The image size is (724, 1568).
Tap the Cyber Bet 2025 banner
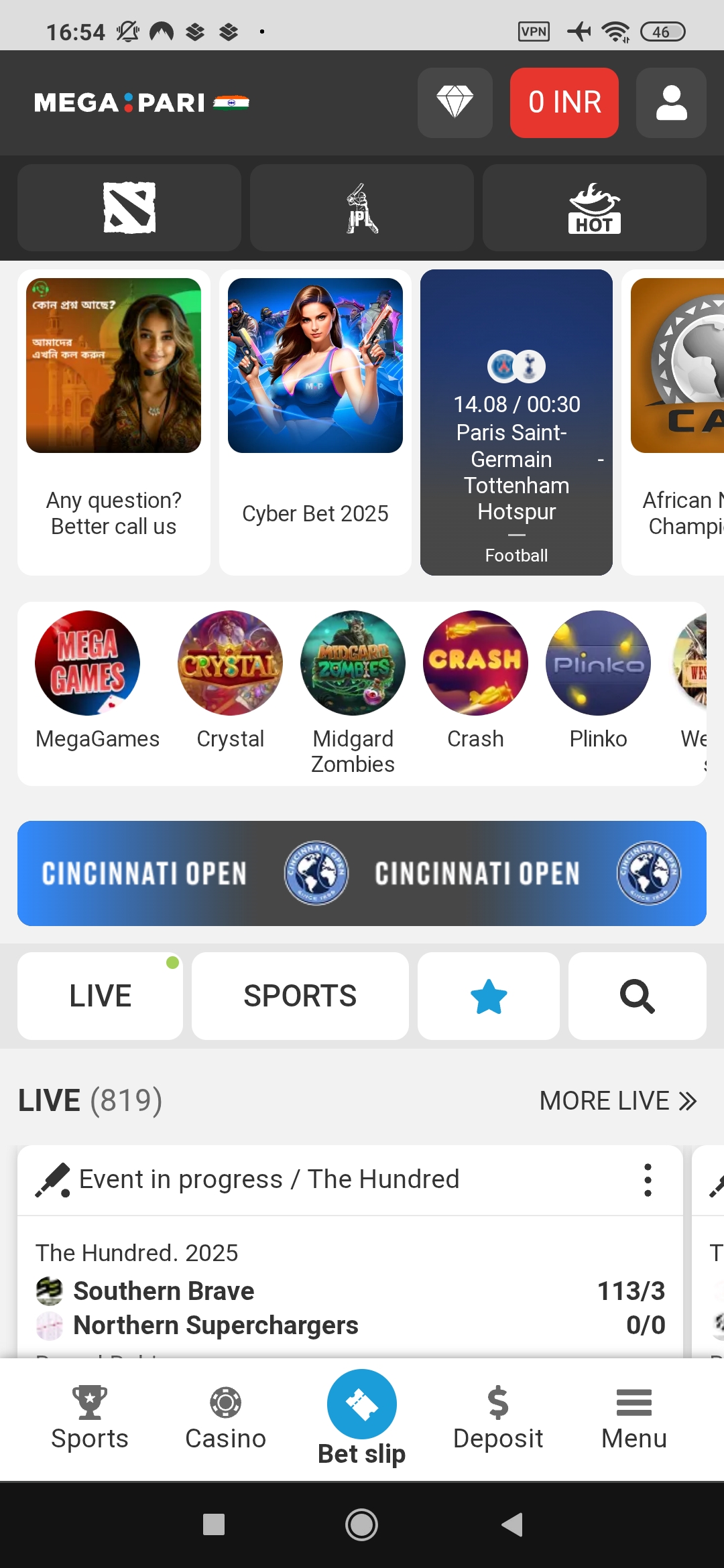click(314, 422)
